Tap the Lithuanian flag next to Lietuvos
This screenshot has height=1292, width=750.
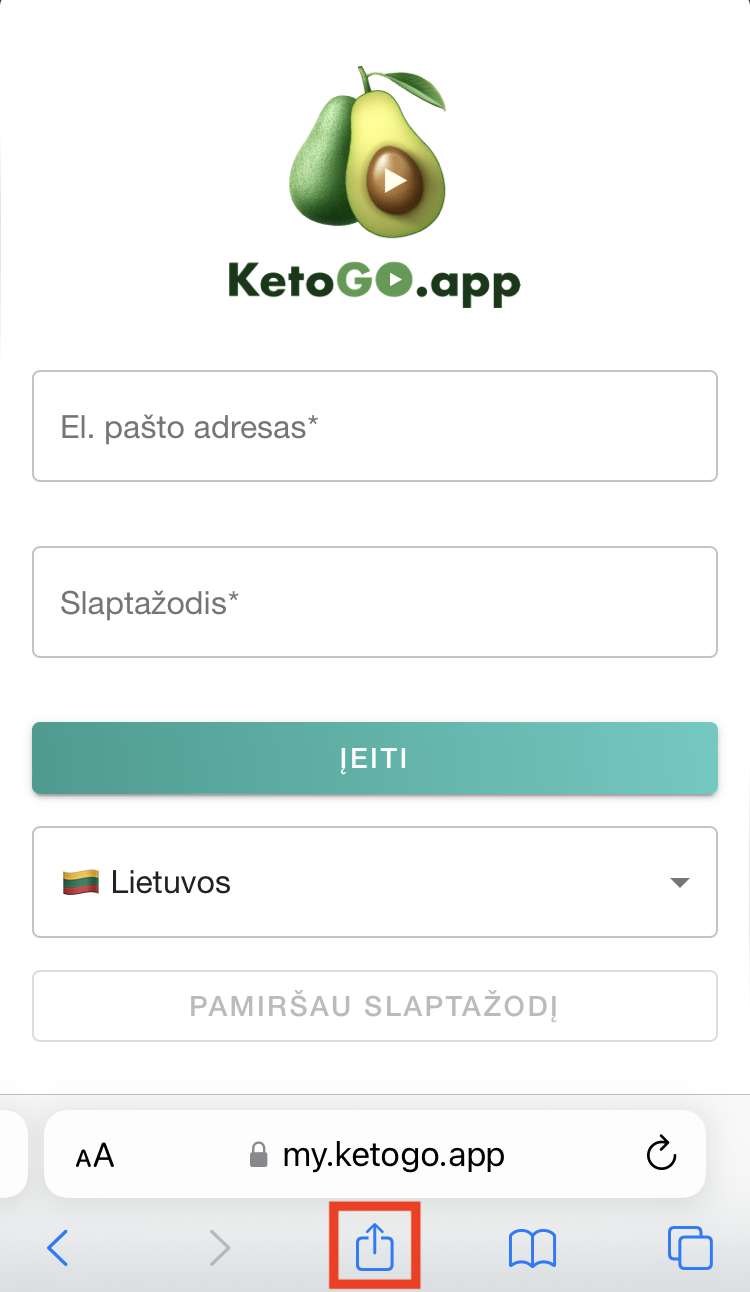pyautogui.click(x=76, y=882)
